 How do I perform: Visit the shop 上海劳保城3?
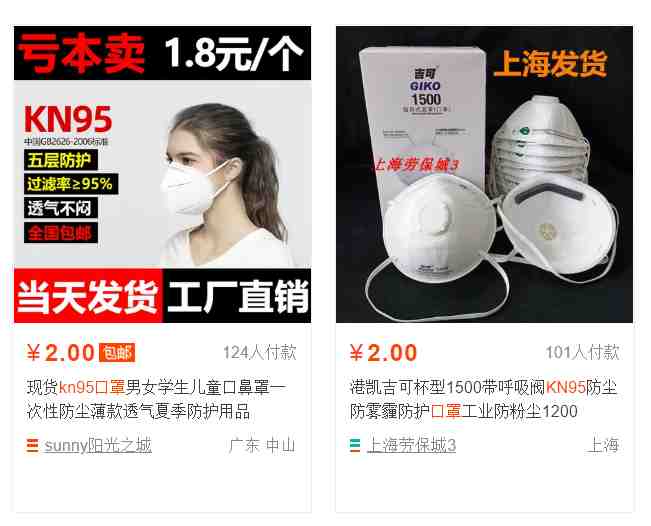click(x=411, y=445)
